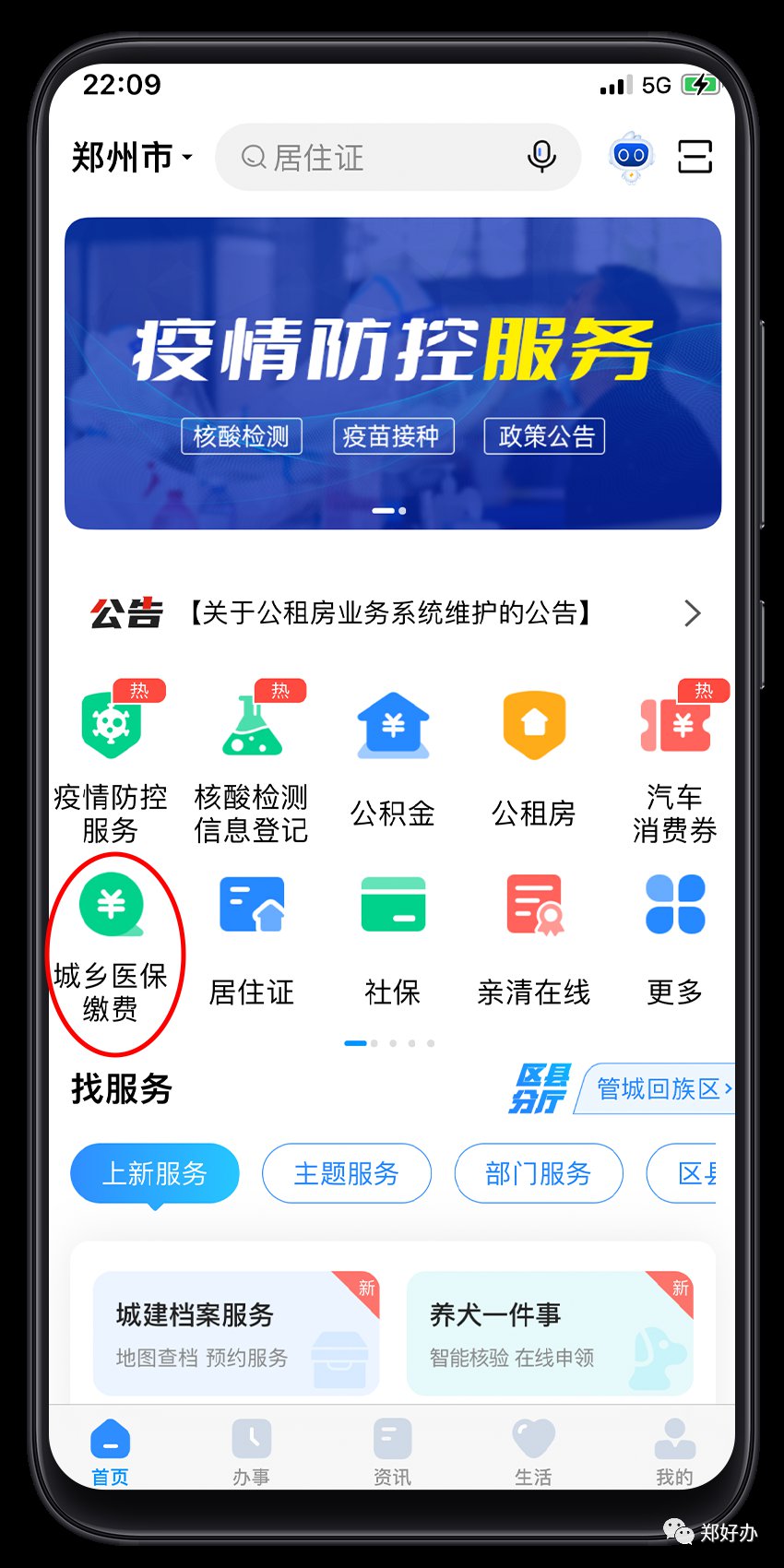Start voice search with the microphone

pos(541,157)
